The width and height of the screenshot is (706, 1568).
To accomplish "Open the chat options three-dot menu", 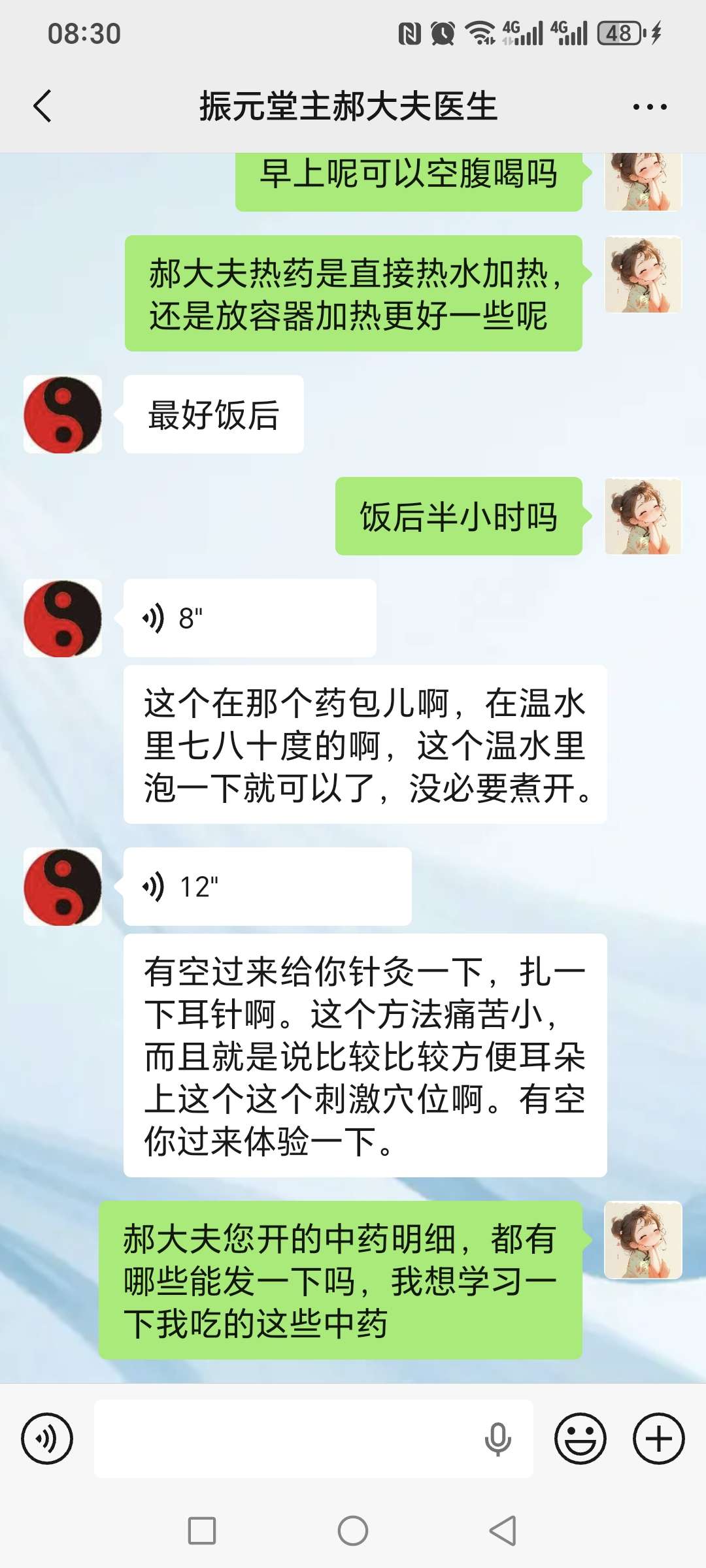I will point(650,106).
